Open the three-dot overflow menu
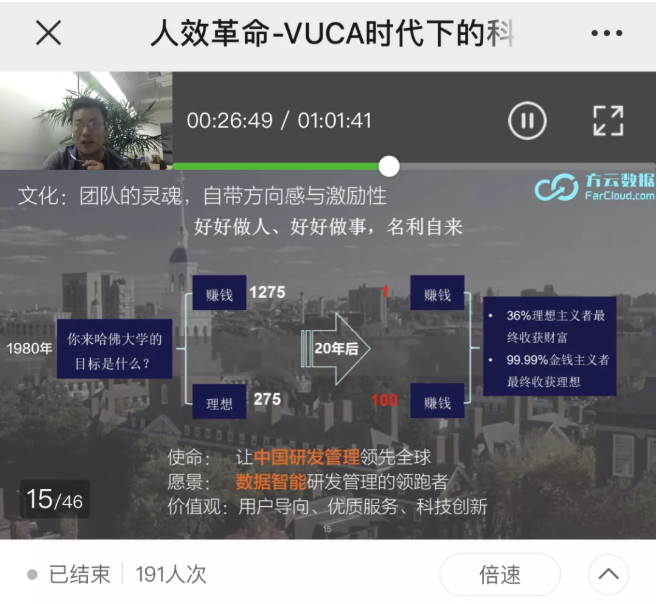657x604 pixels. [x=606, y=33]
